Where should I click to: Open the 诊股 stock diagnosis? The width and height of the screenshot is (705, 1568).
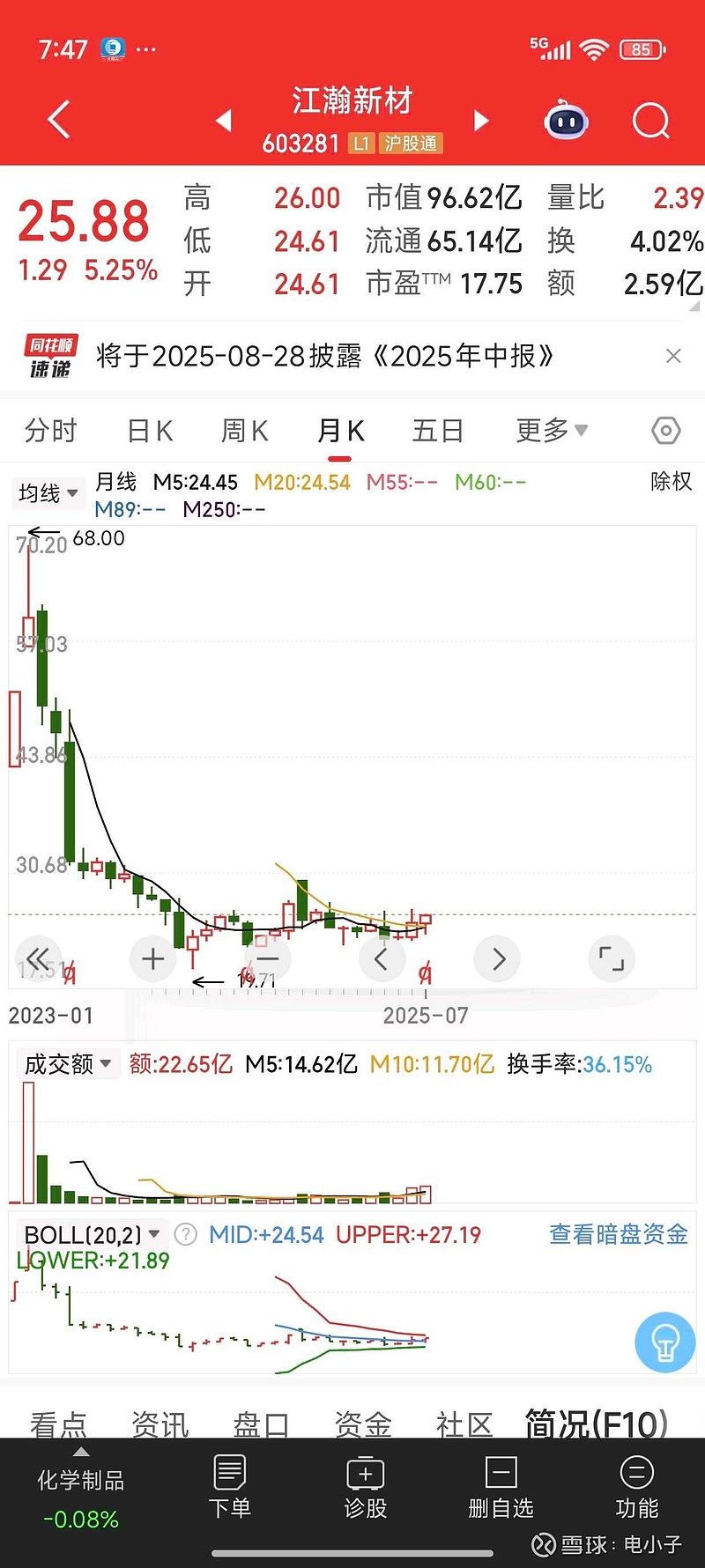[x=366, y=1487]
